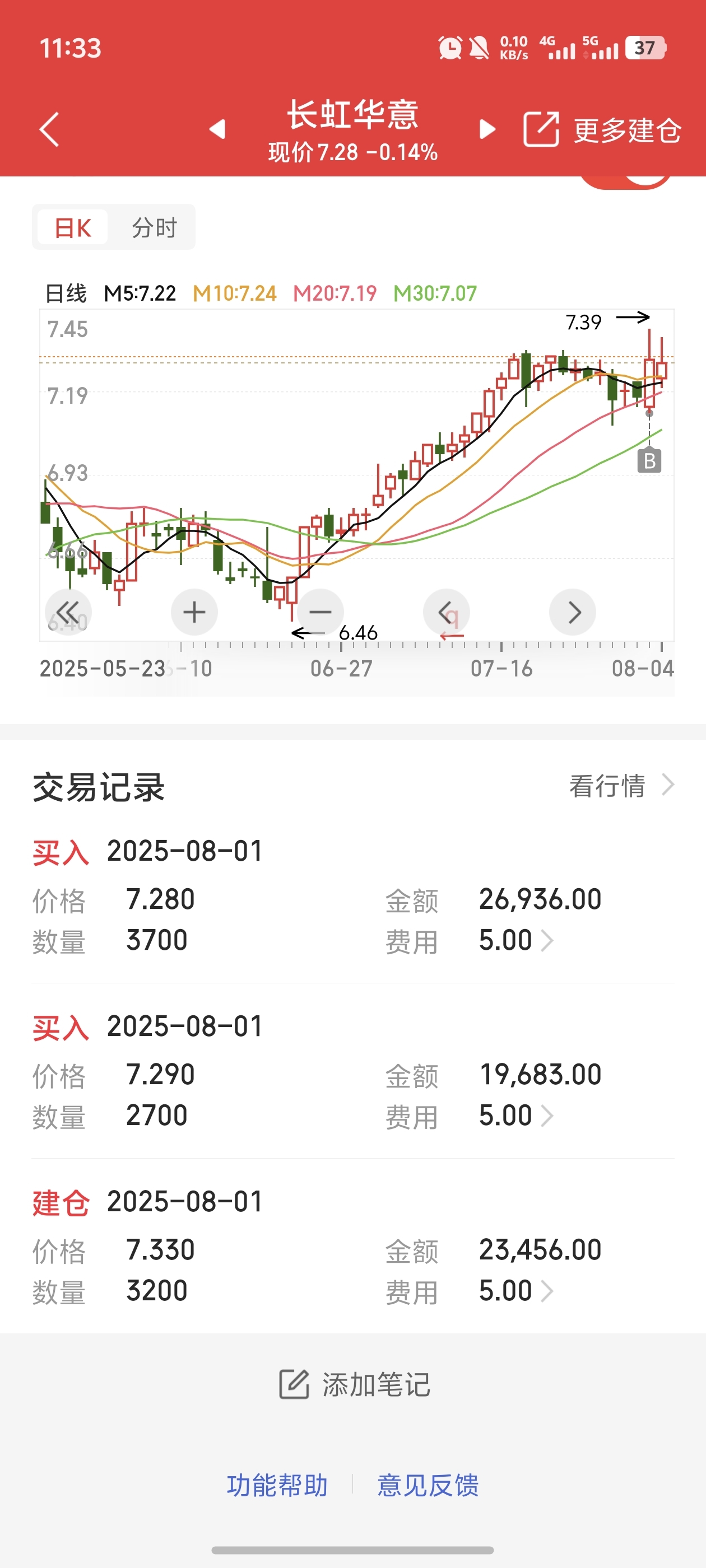Image resolution: width=706 pixels, height=1568 pixels.
Task: Expand fee details for the 7.290 purchase
Action: coord(516,1116)
